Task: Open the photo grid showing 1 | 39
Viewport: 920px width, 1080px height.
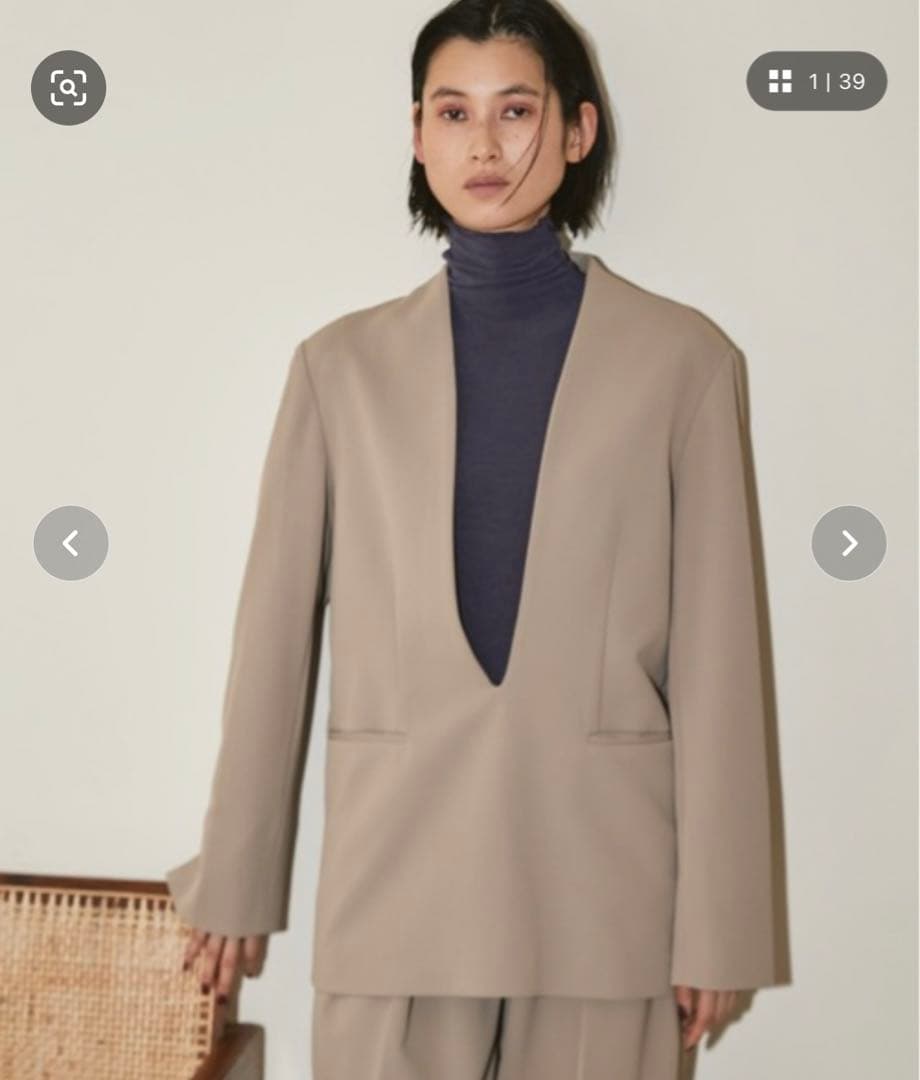Action: tap(816, 81)
